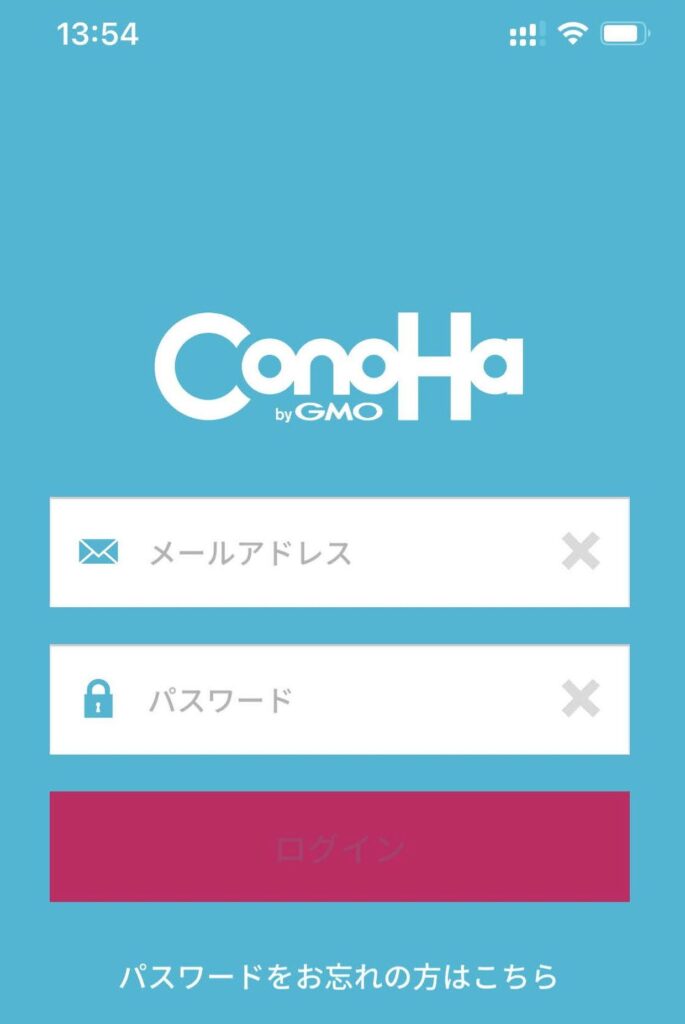Screen dimensions: 685x1024
Task: Clear the email address field
Action: 580,552
